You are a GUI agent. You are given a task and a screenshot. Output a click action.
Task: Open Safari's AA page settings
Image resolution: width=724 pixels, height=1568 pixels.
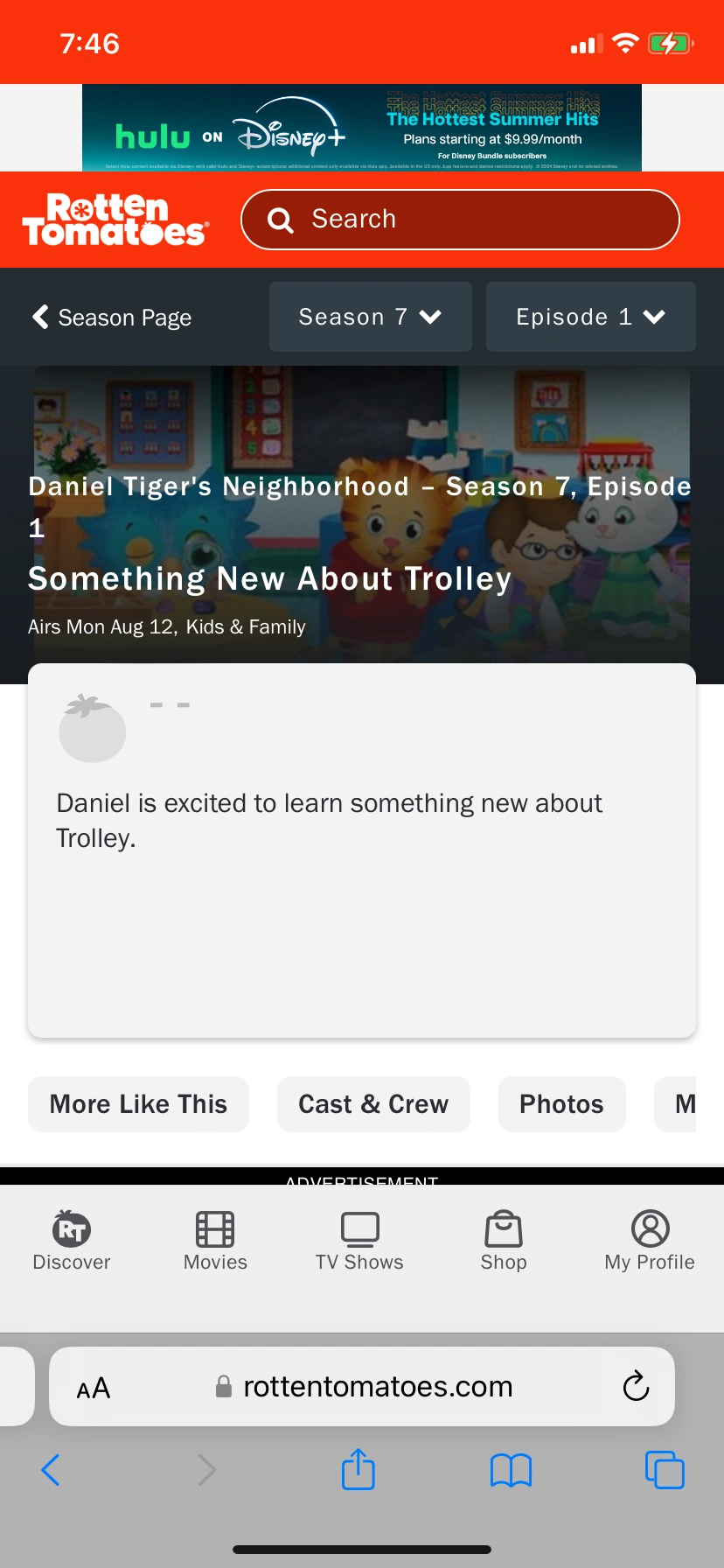94,1388
